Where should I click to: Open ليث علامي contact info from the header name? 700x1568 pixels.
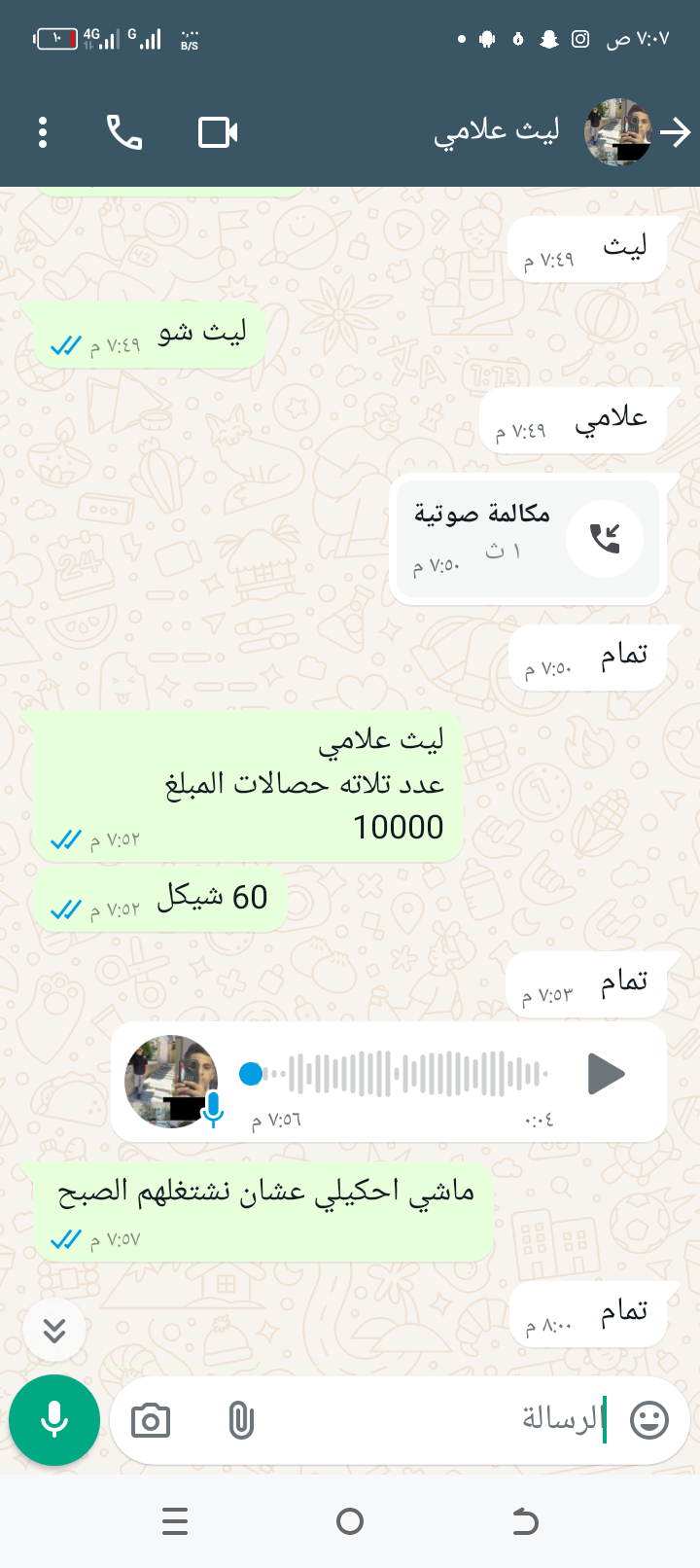tap(496, 132)
